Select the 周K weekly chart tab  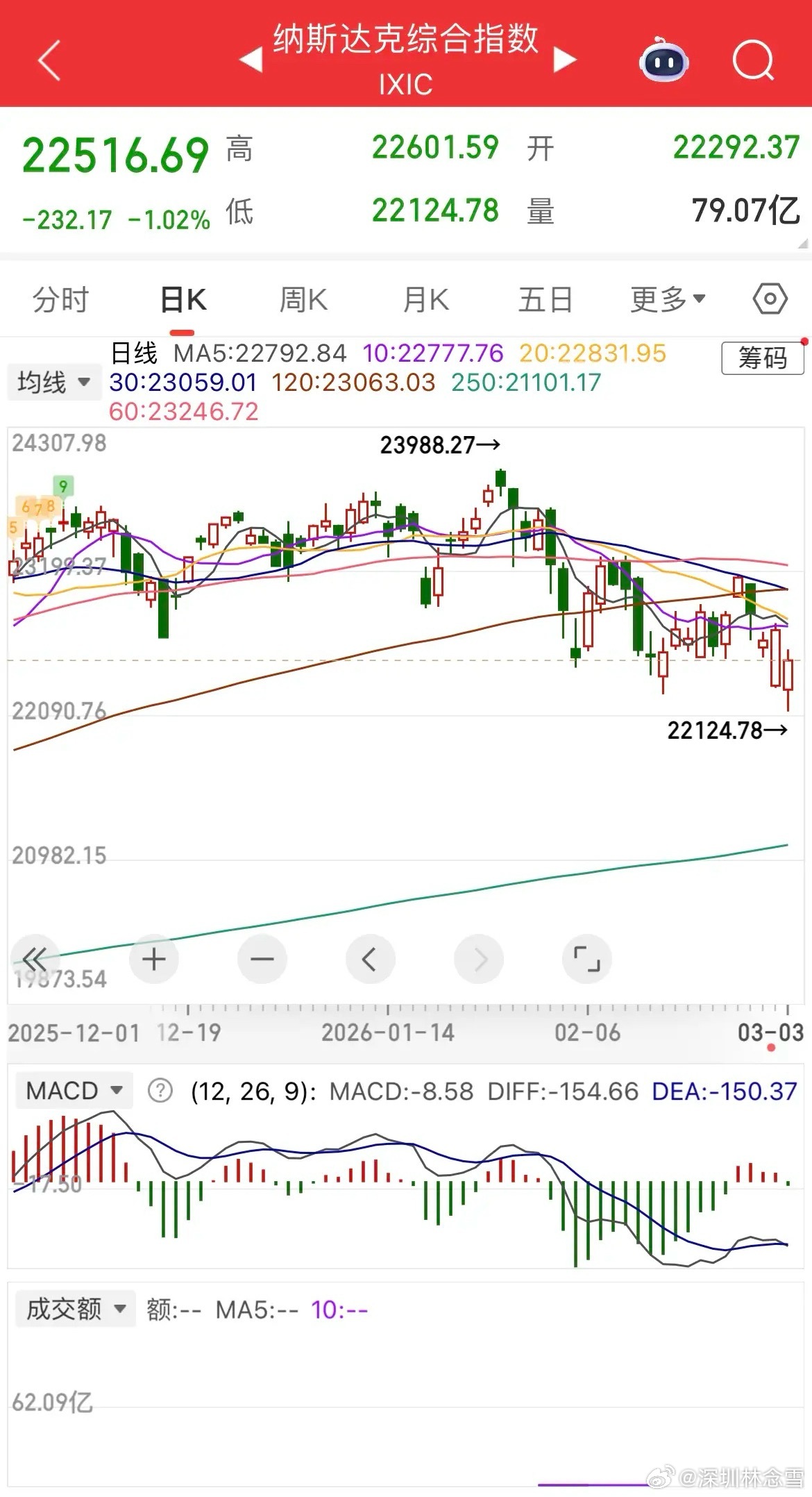point(303,300)
